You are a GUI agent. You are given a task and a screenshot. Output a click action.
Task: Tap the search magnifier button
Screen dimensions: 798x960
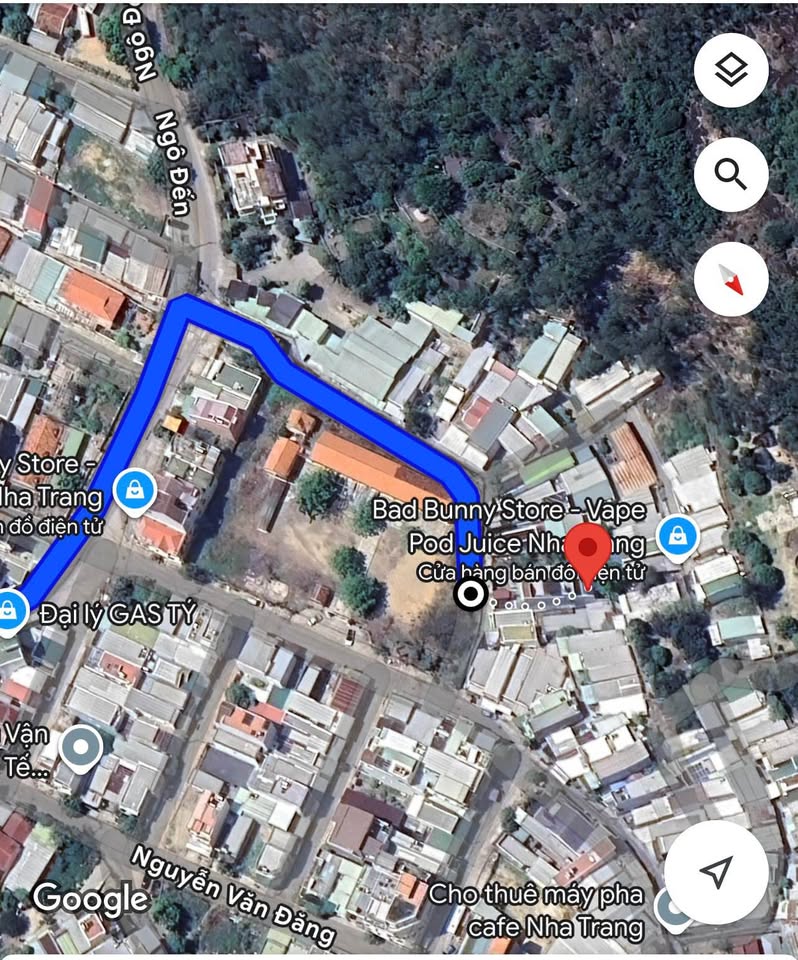coord(731,175)
